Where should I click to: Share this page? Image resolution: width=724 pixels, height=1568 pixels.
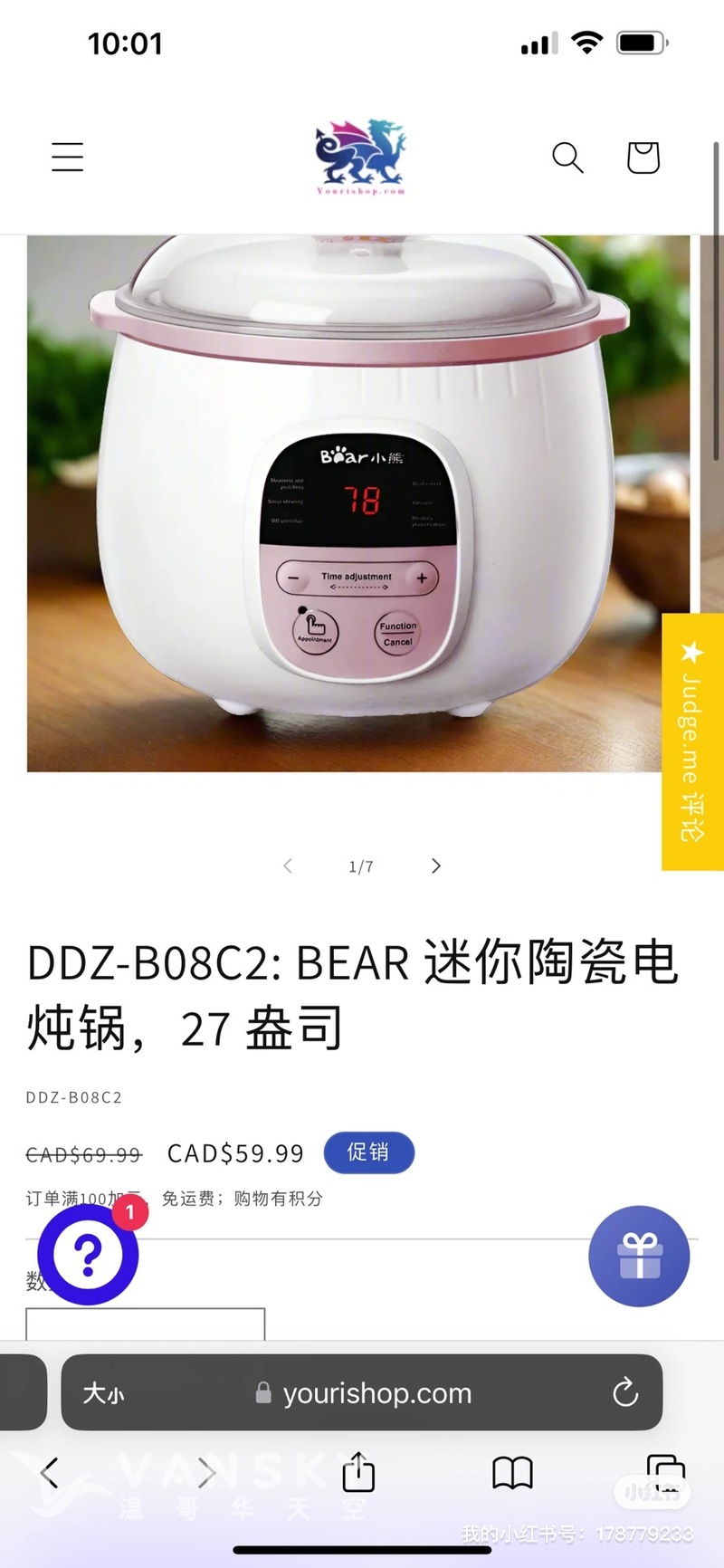click(x=358, y=1473)
